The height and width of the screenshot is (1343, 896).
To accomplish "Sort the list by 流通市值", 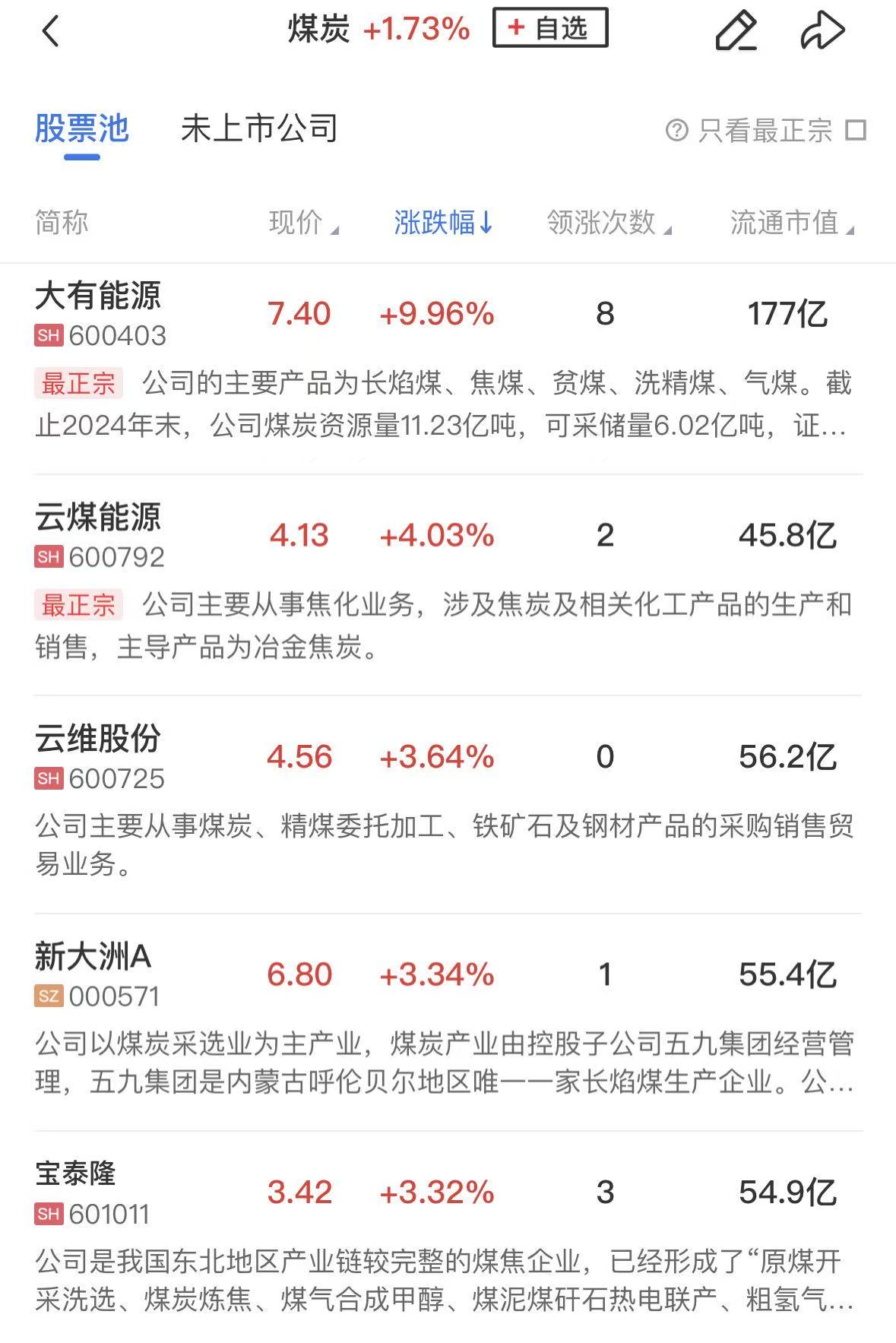I will click(791, 223).
